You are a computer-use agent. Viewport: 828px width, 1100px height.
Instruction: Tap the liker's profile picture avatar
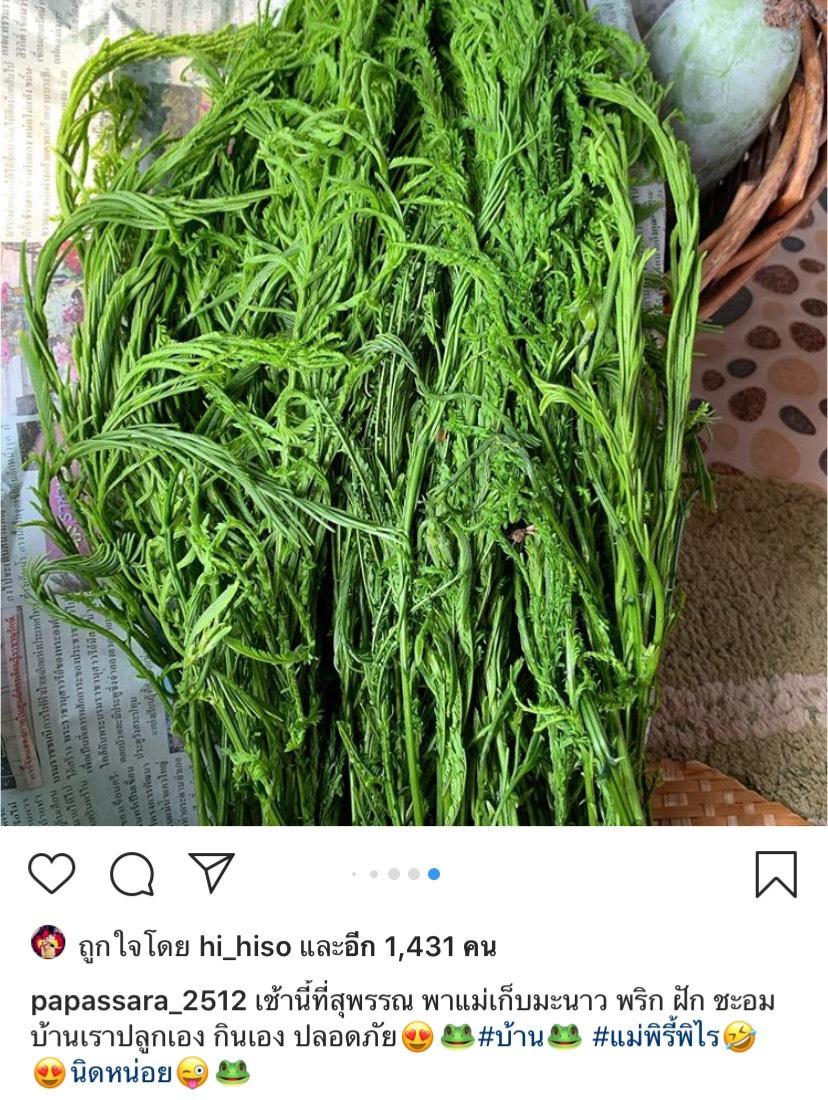click(48, 943)
